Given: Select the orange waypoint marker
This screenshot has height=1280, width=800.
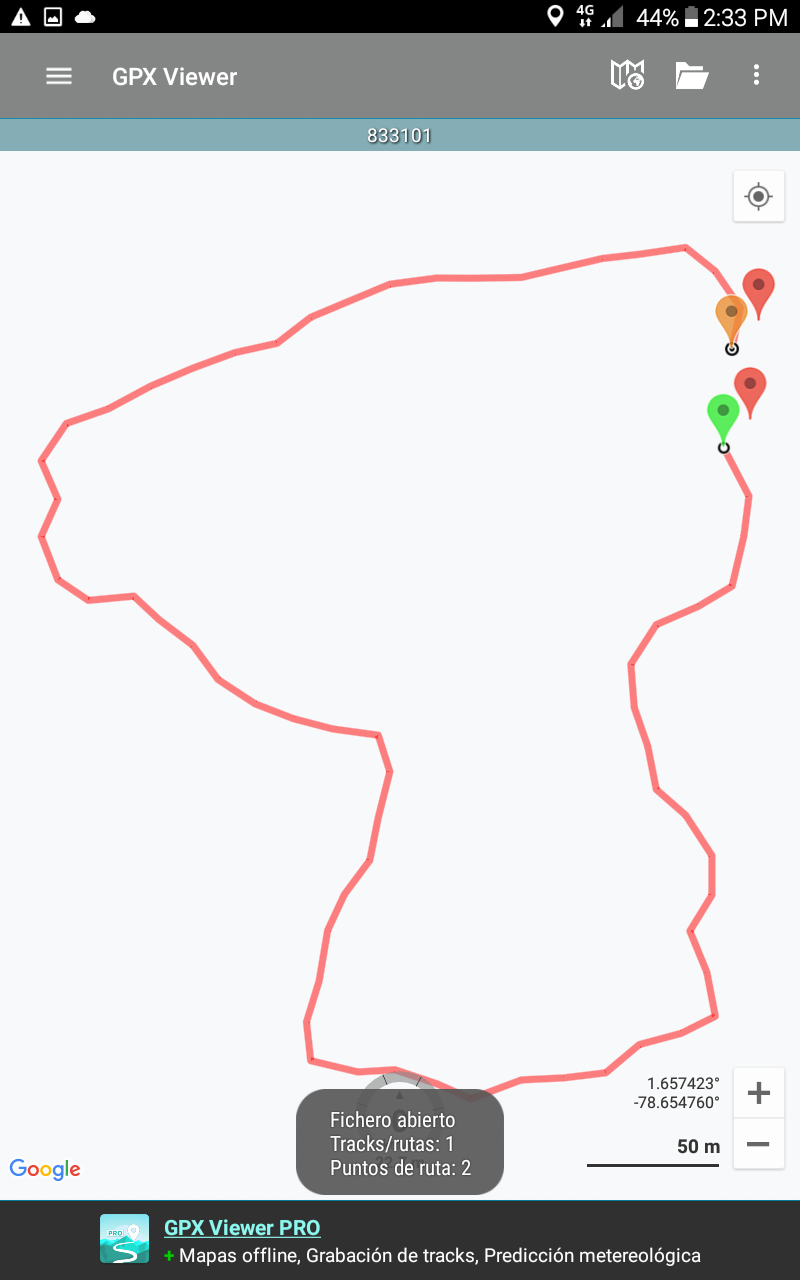Looking at the screenshot, I should pyautogui.click(x=731, y=316).
